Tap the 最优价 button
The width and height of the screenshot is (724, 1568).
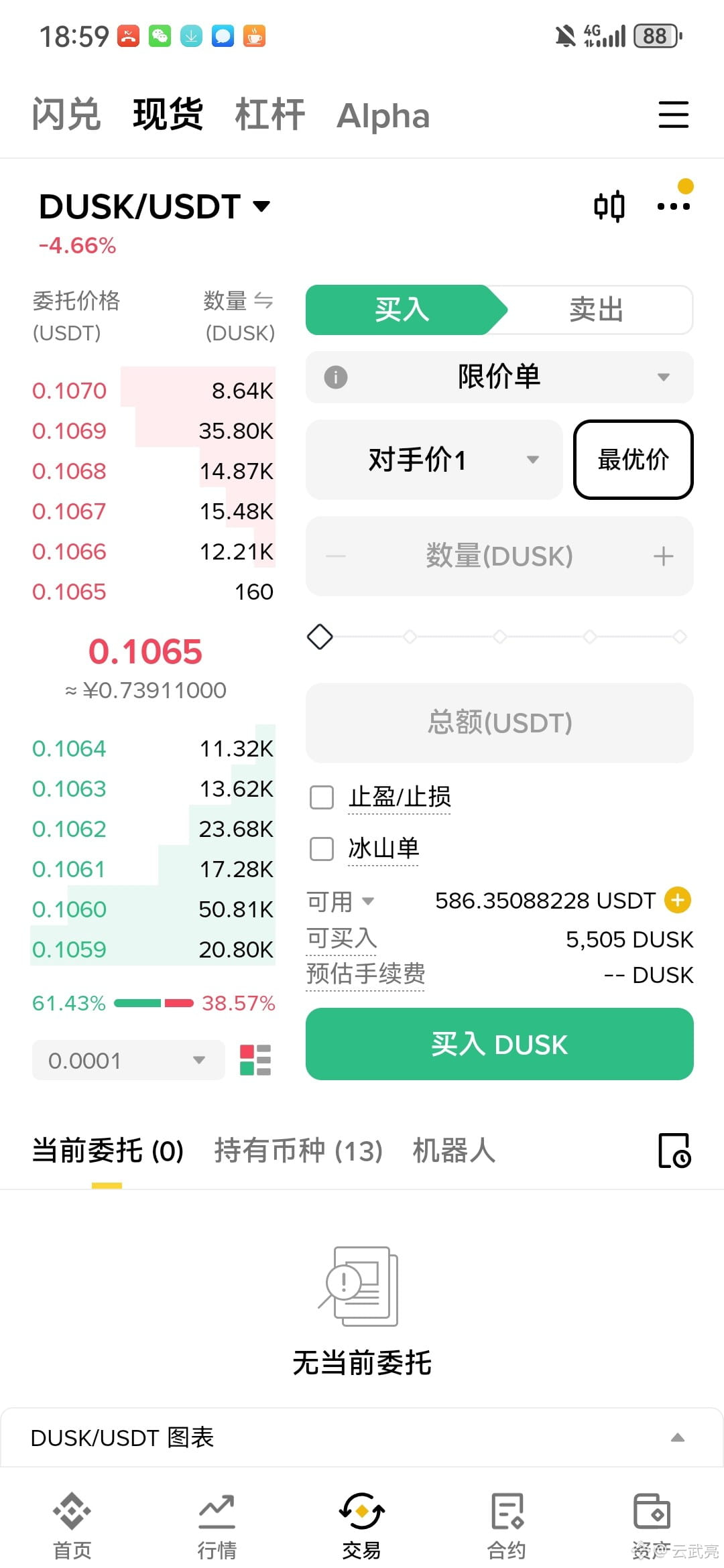633,460
